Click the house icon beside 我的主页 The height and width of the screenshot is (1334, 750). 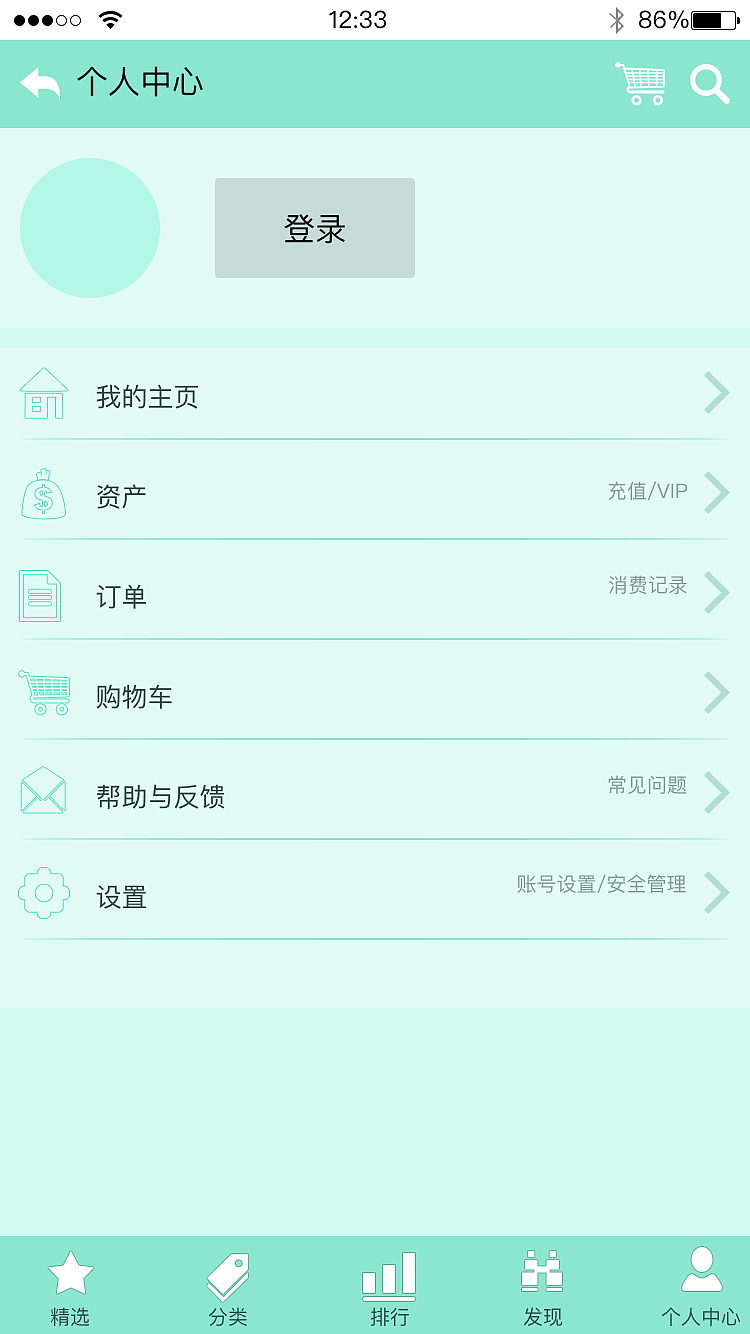pyautogui.click(x=43, y=392)
